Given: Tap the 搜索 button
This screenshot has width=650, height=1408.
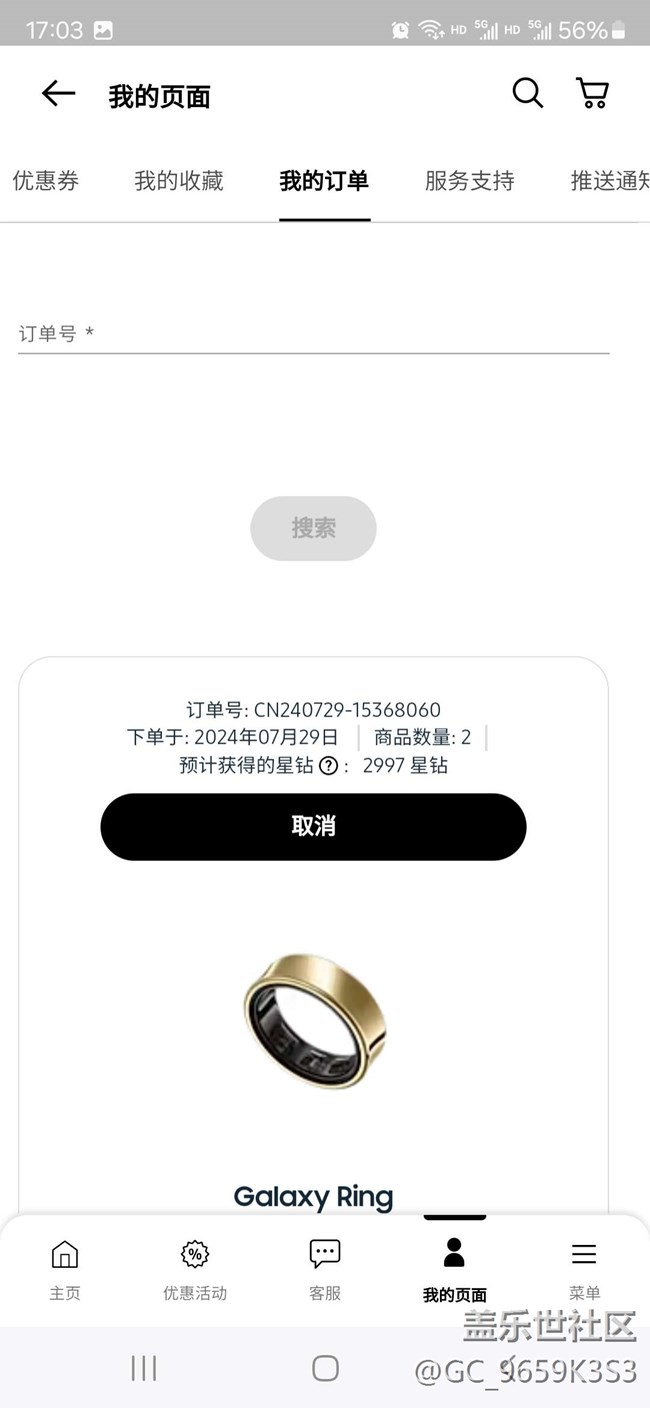Looking at the screenshot, I should tap(313, 528).
